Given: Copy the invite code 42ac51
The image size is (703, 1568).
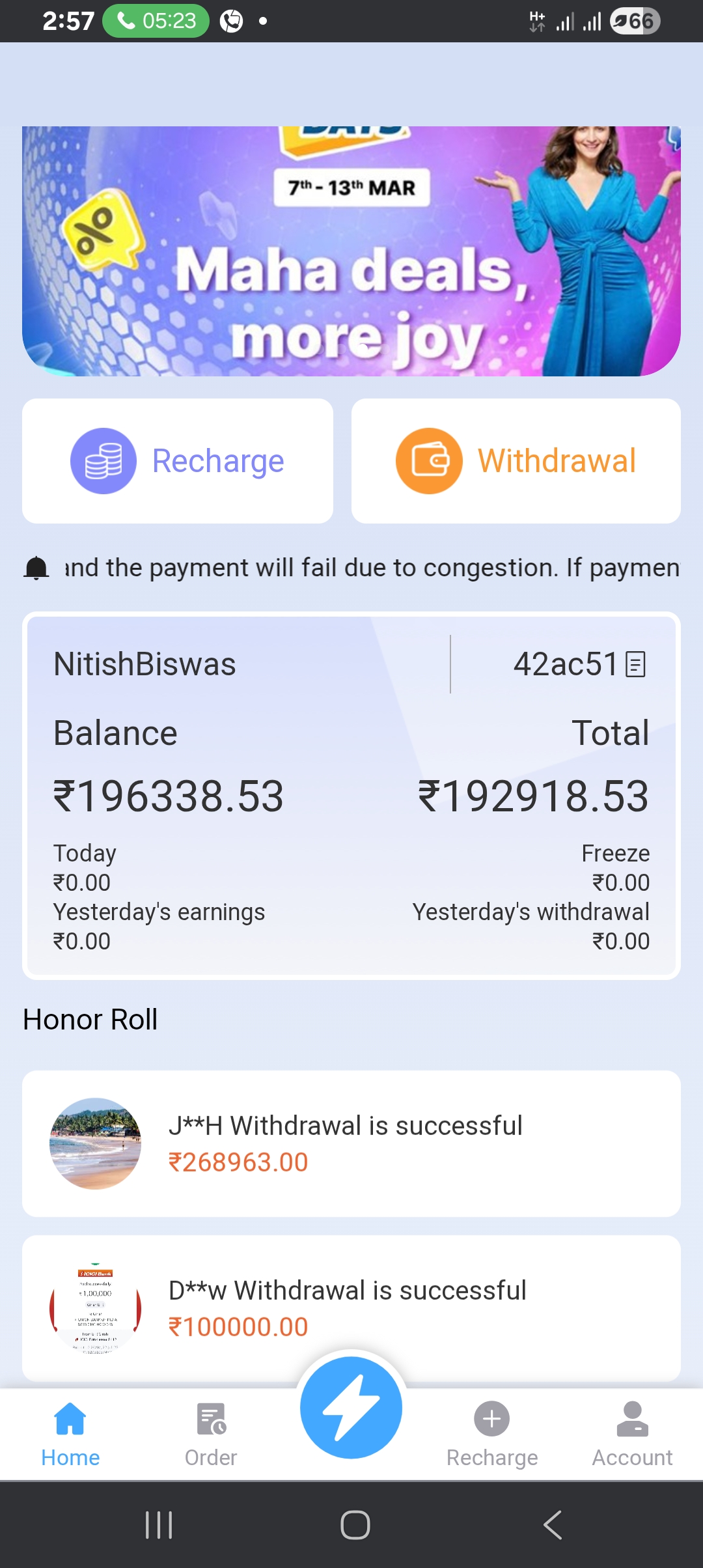Looking at the screenshot, I should [x=635, y=664].
